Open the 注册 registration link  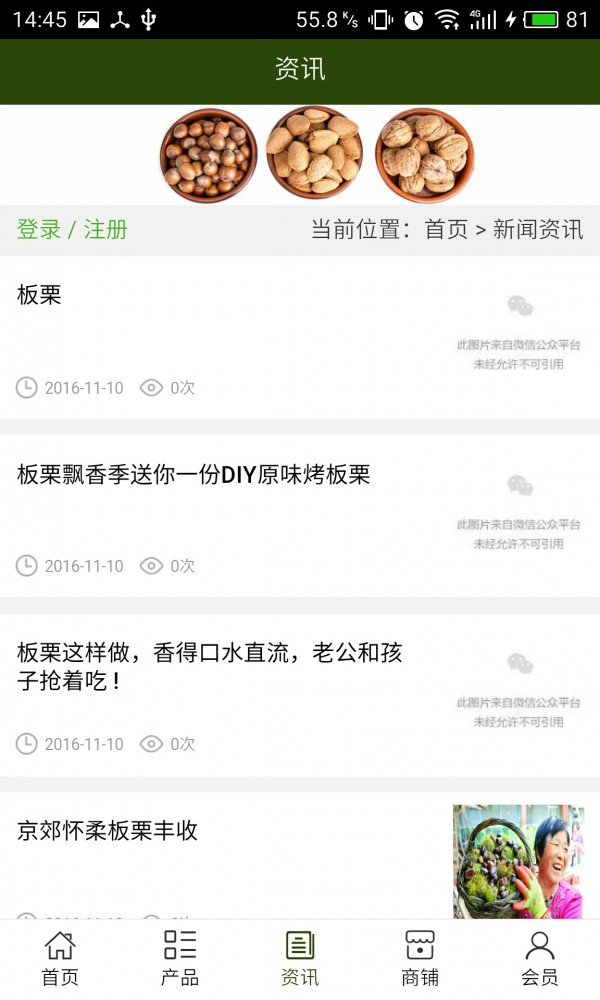coord(106,229)
